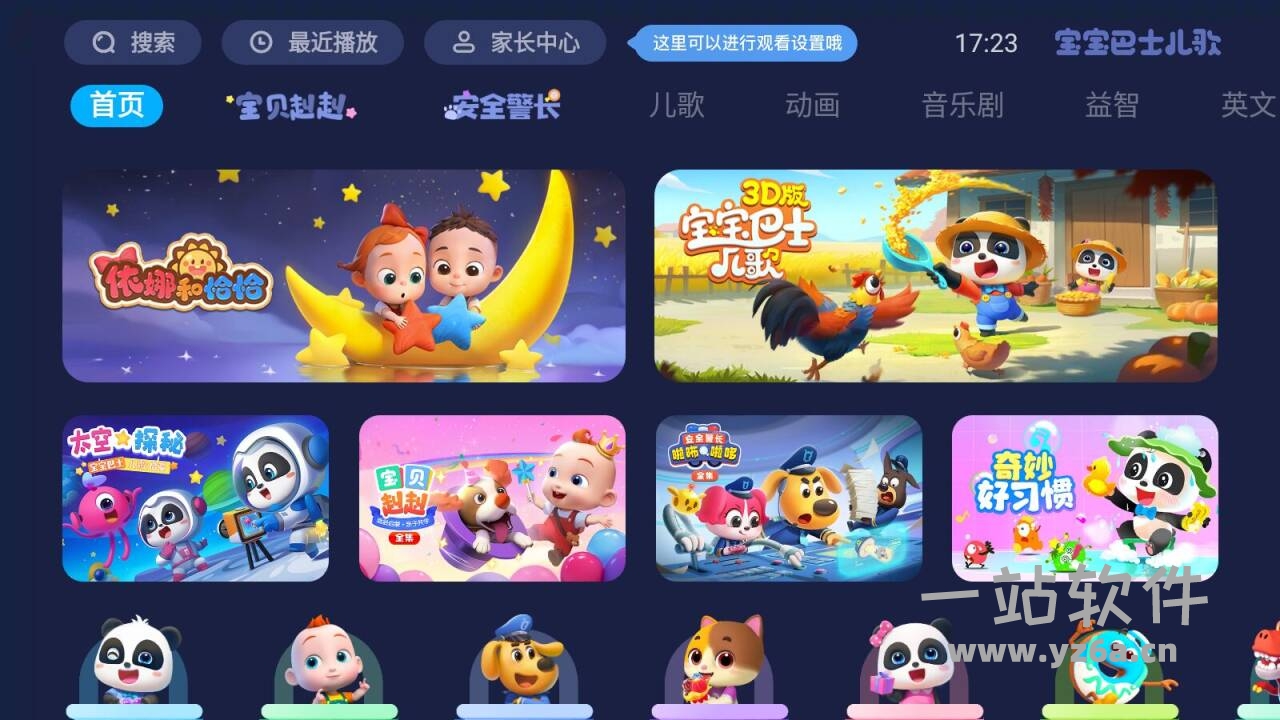Open the 太空探秘 card

click(x=196, y=498)
